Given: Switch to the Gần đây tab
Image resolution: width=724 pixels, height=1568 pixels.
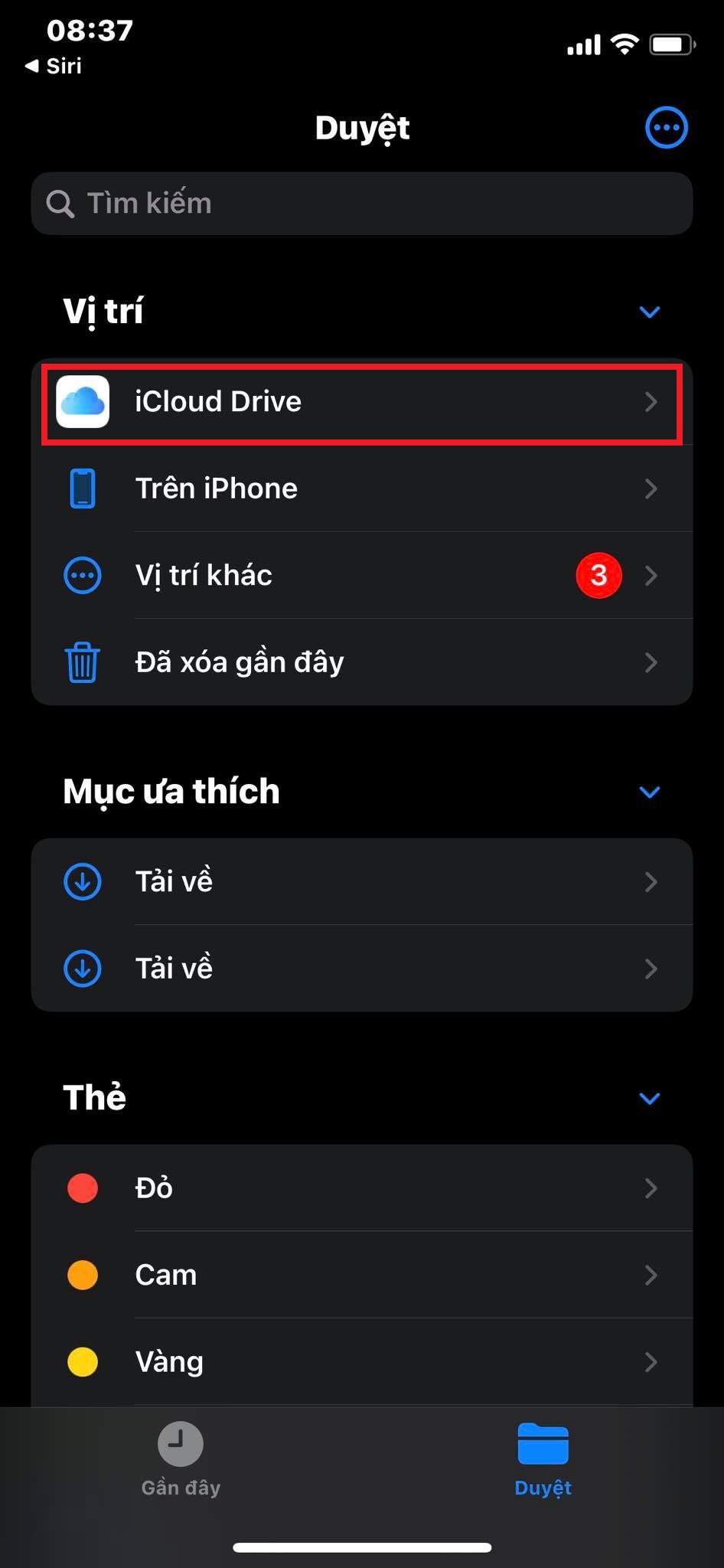Looking at the screenshot, I should point(181,1460).
